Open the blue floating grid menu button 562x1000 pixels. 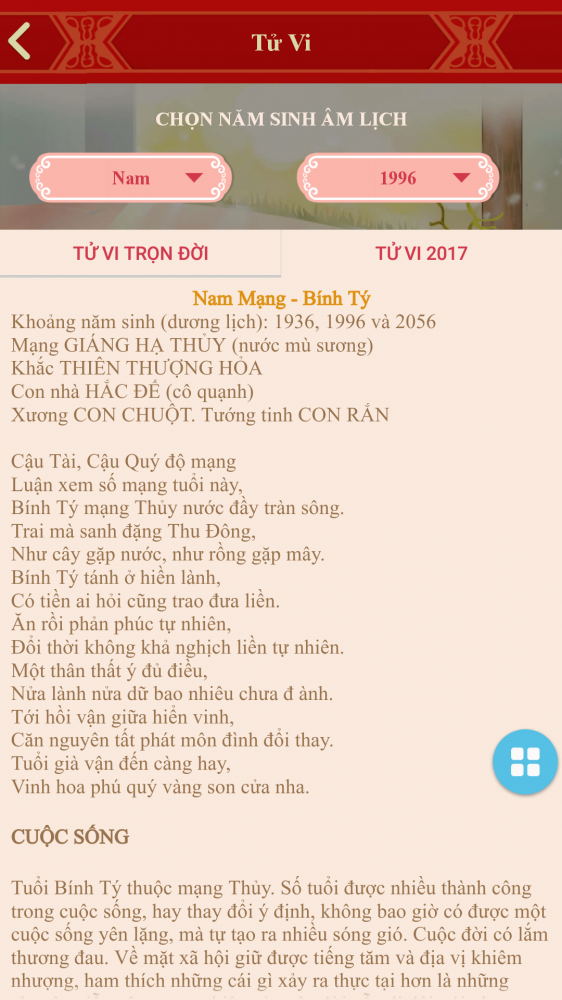[525, 762]
